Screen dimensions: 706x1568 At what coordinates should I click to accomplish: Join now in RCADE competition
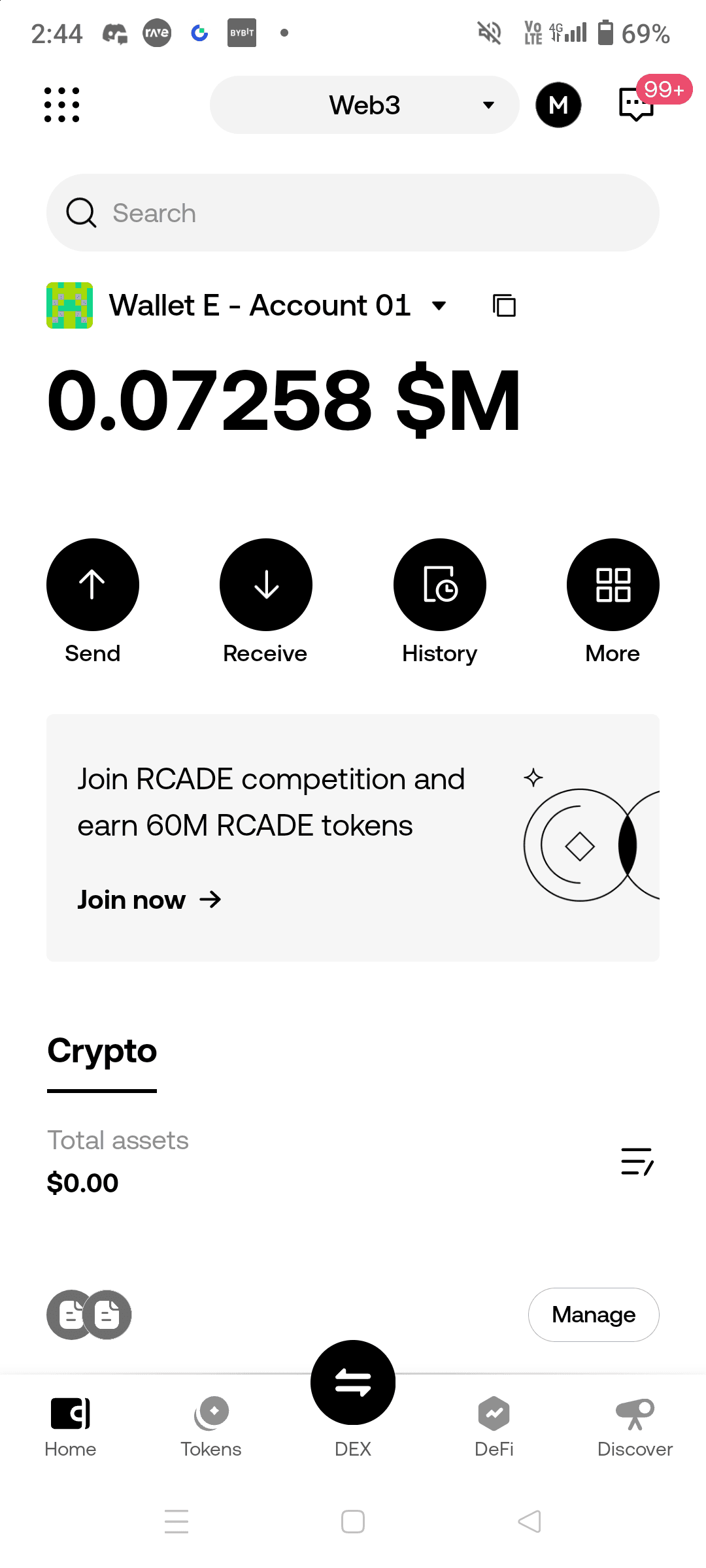[x=149, y=900]
